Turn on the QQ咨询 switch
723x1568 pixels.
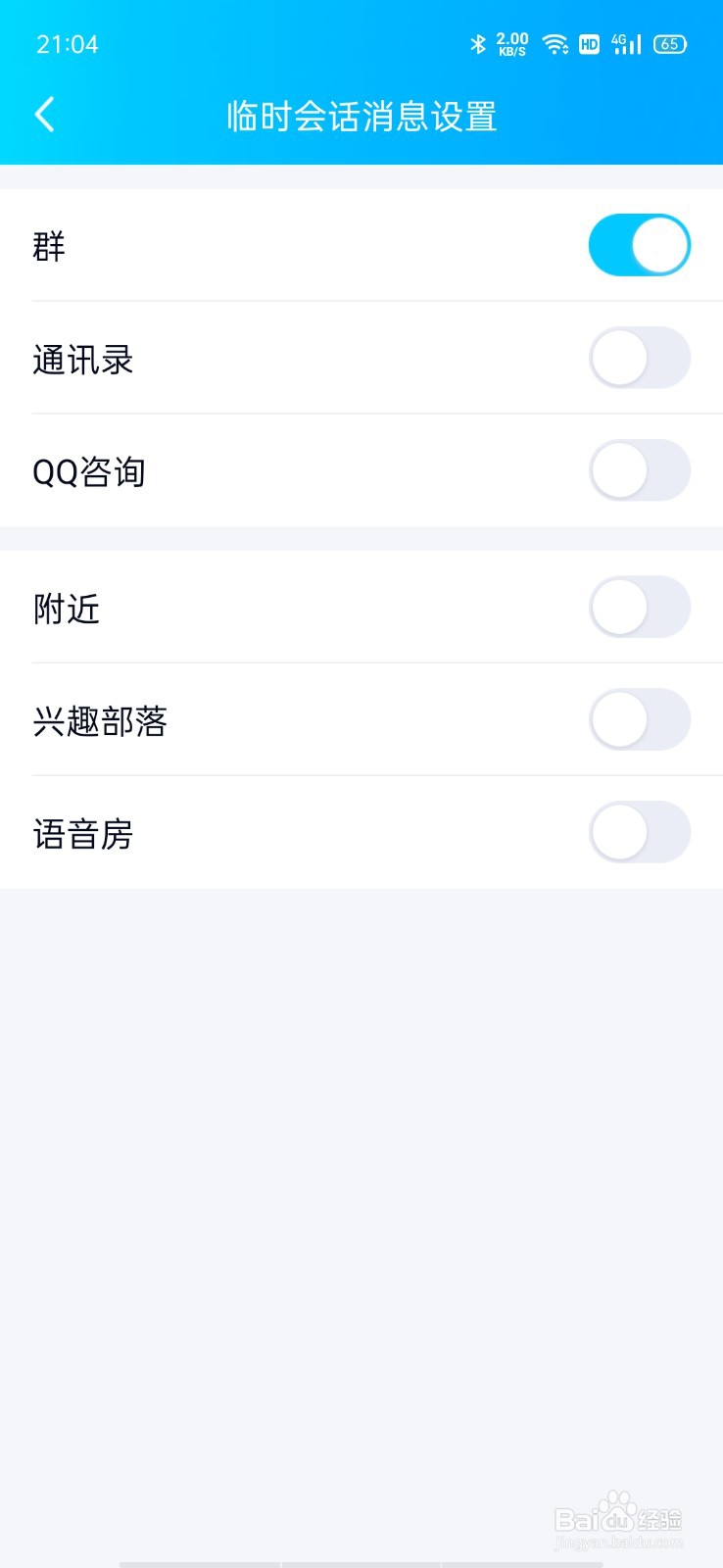tap(639, 470)
